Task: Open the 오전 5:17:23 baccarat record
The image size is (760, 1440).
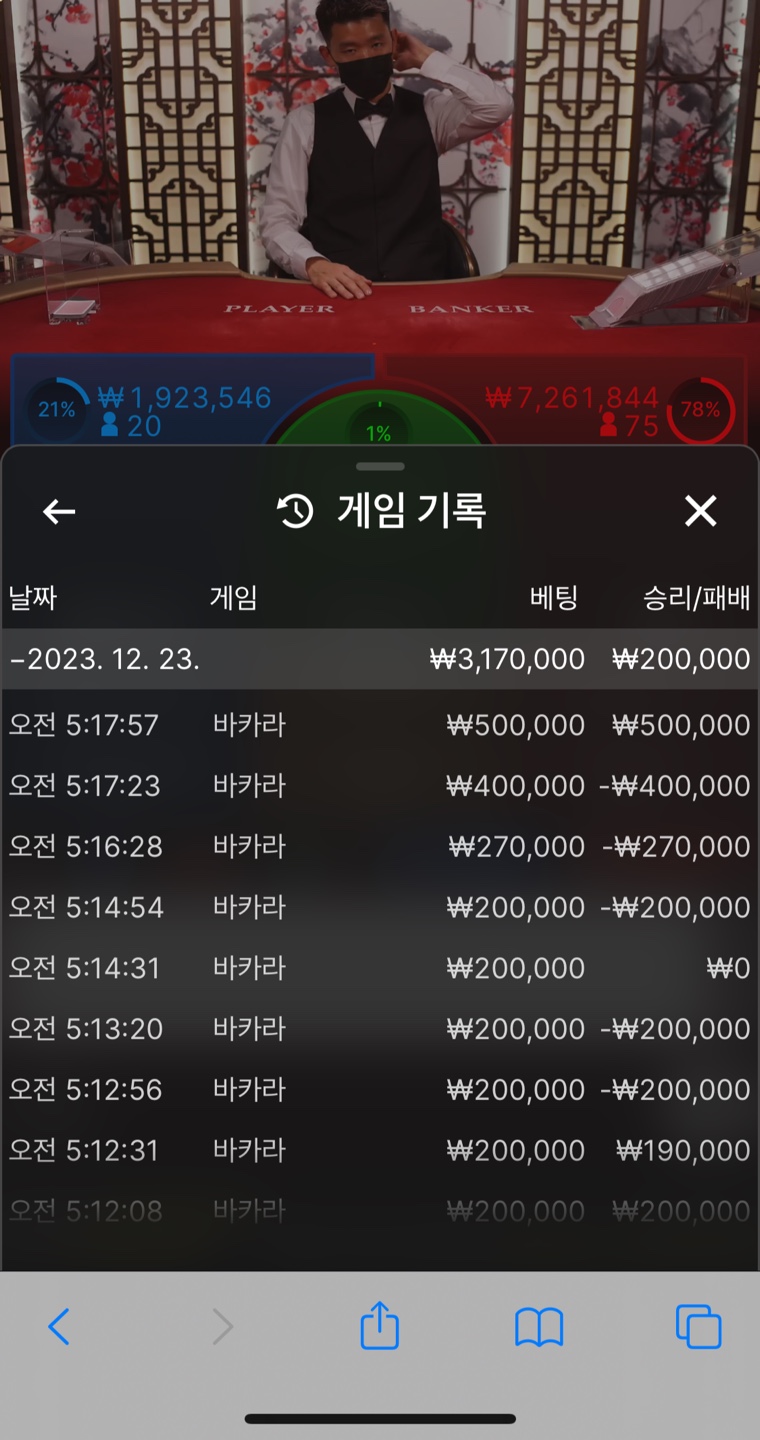Action: (380, 786)
